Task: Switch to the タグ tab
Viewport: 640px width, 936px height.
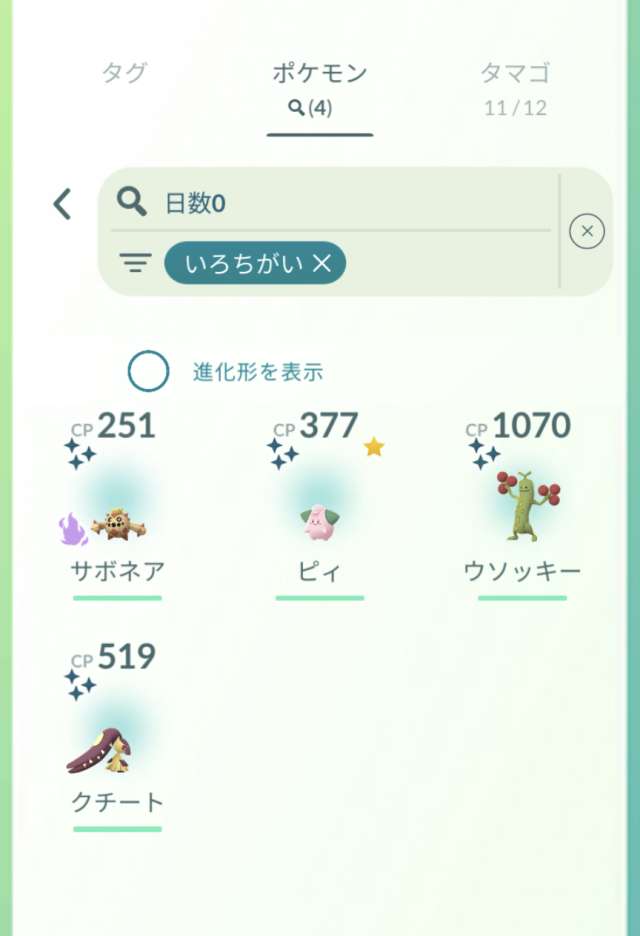Action: pyautogui.click(x=124, y=74)
